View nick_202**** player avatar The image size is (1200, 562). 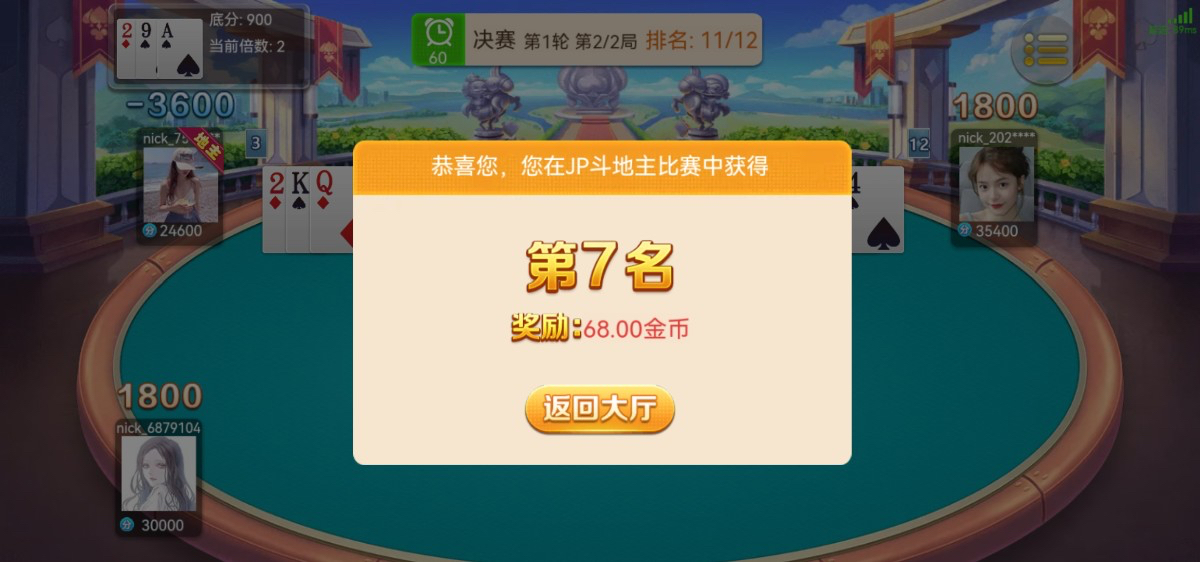pos(996,185)
